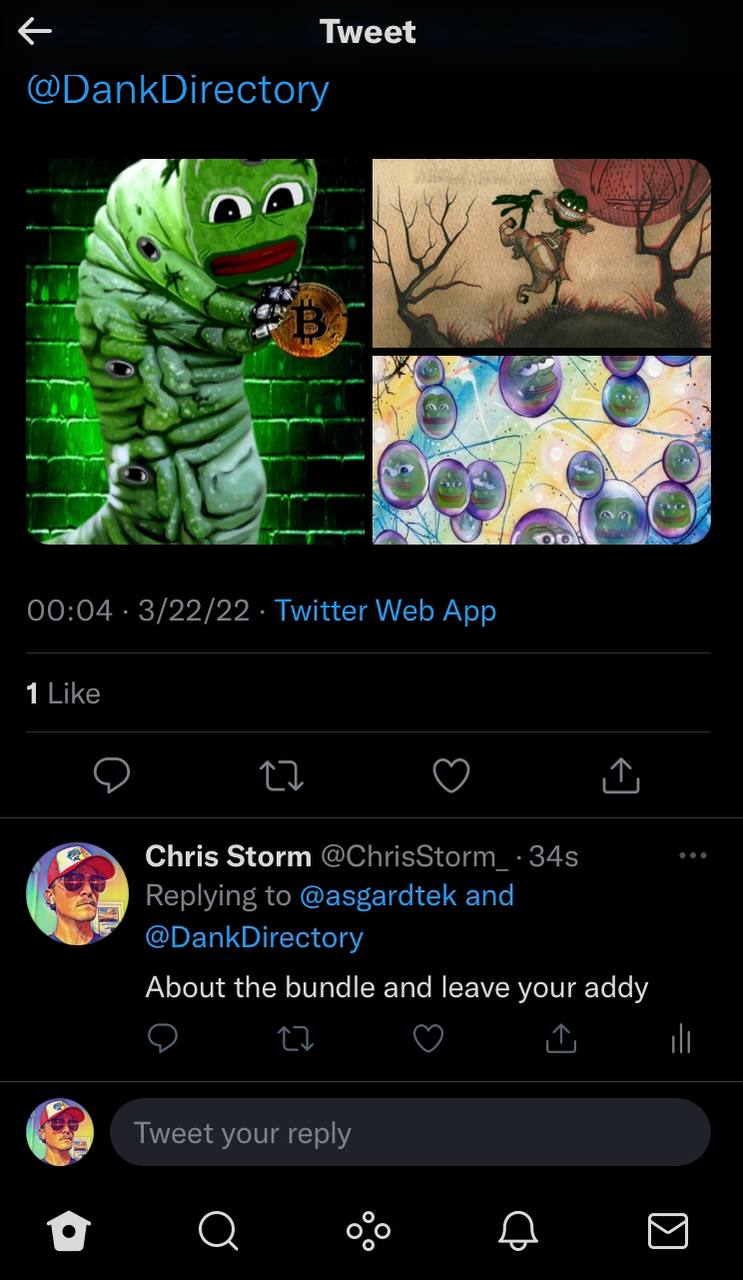This screenshot has width=743, height=1280.
Task: Open the green Pepe caterpillar image
Action: 196,351
